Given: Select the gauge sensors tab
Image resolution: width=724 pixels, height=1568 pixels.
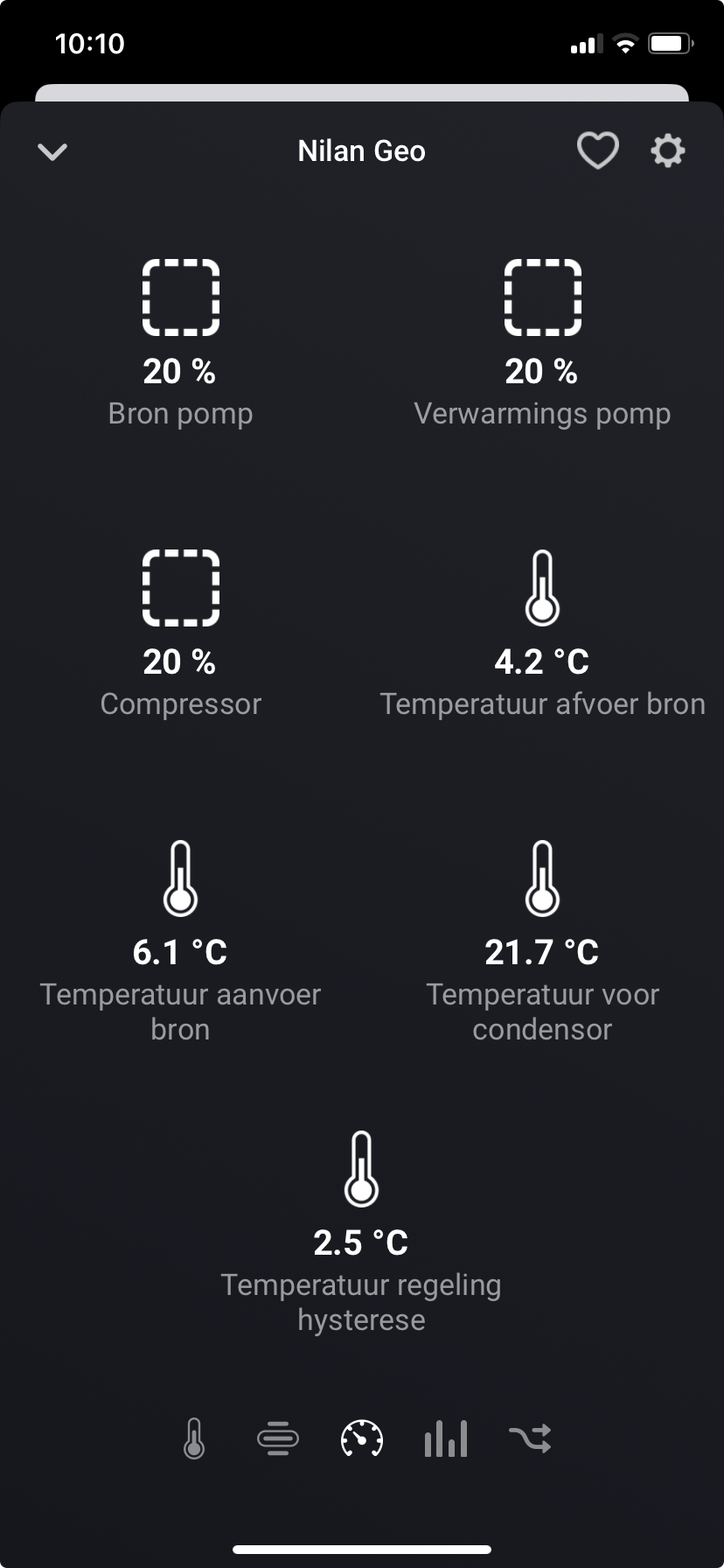Looking at the screenshot, I should [x=362, y=1438].
